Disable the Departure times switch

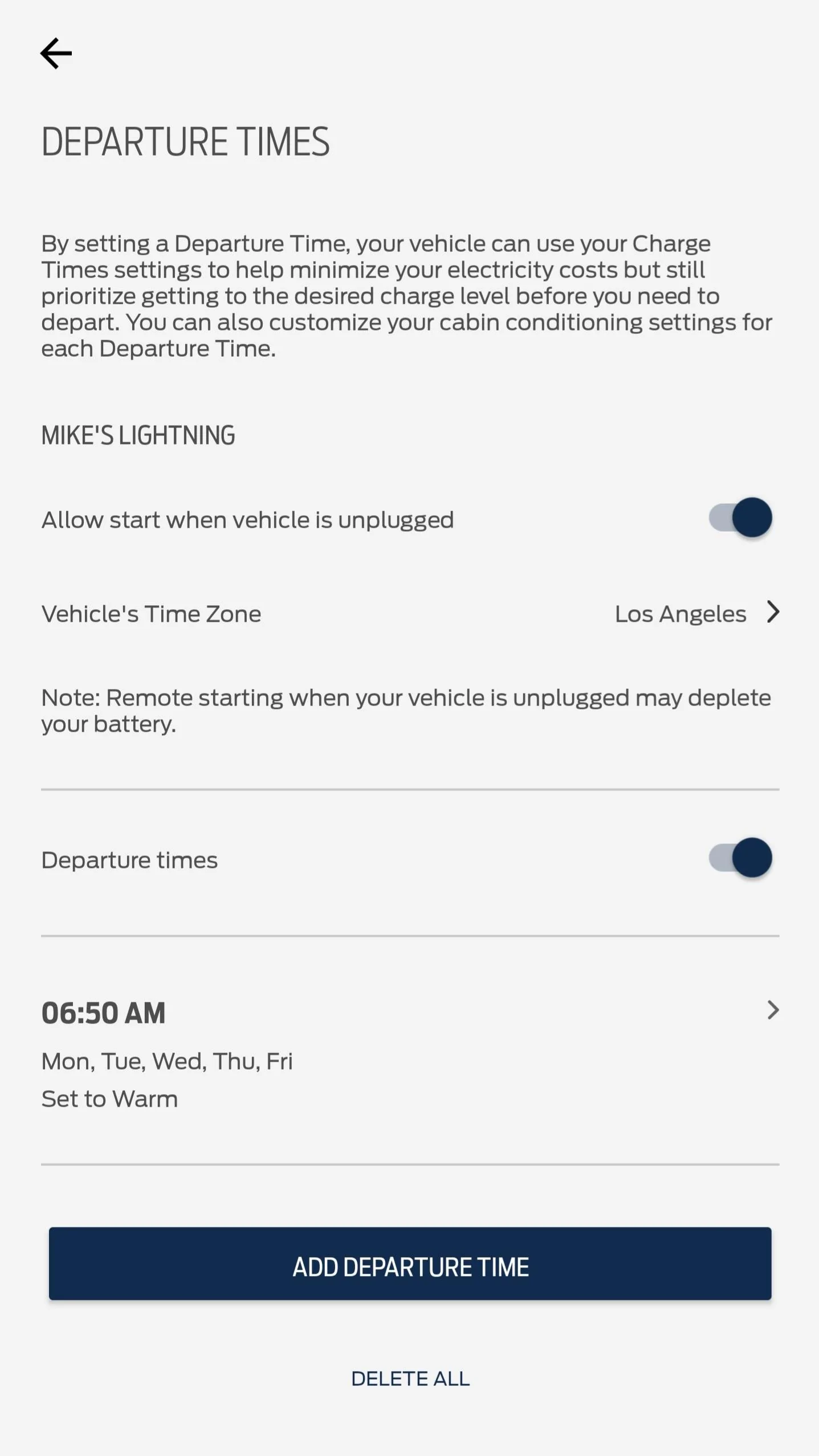coord(740,858)
